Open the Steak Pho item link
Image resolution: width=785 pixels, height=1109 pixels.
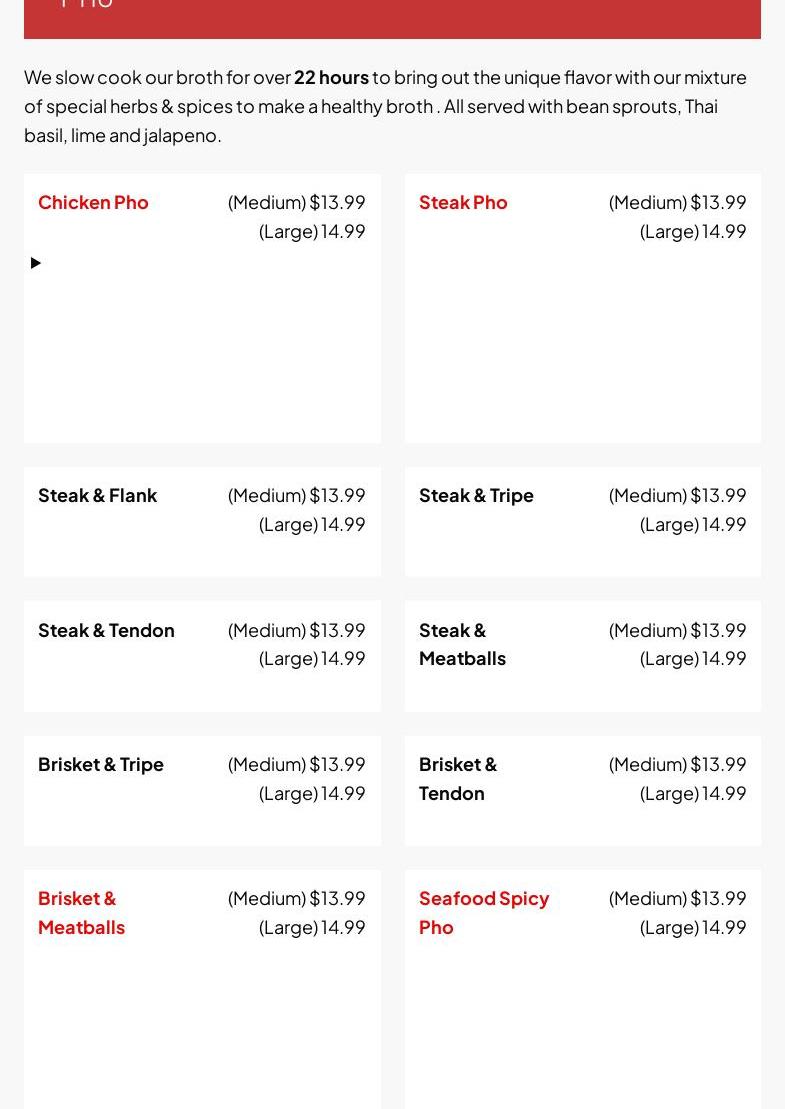(463, 202)
